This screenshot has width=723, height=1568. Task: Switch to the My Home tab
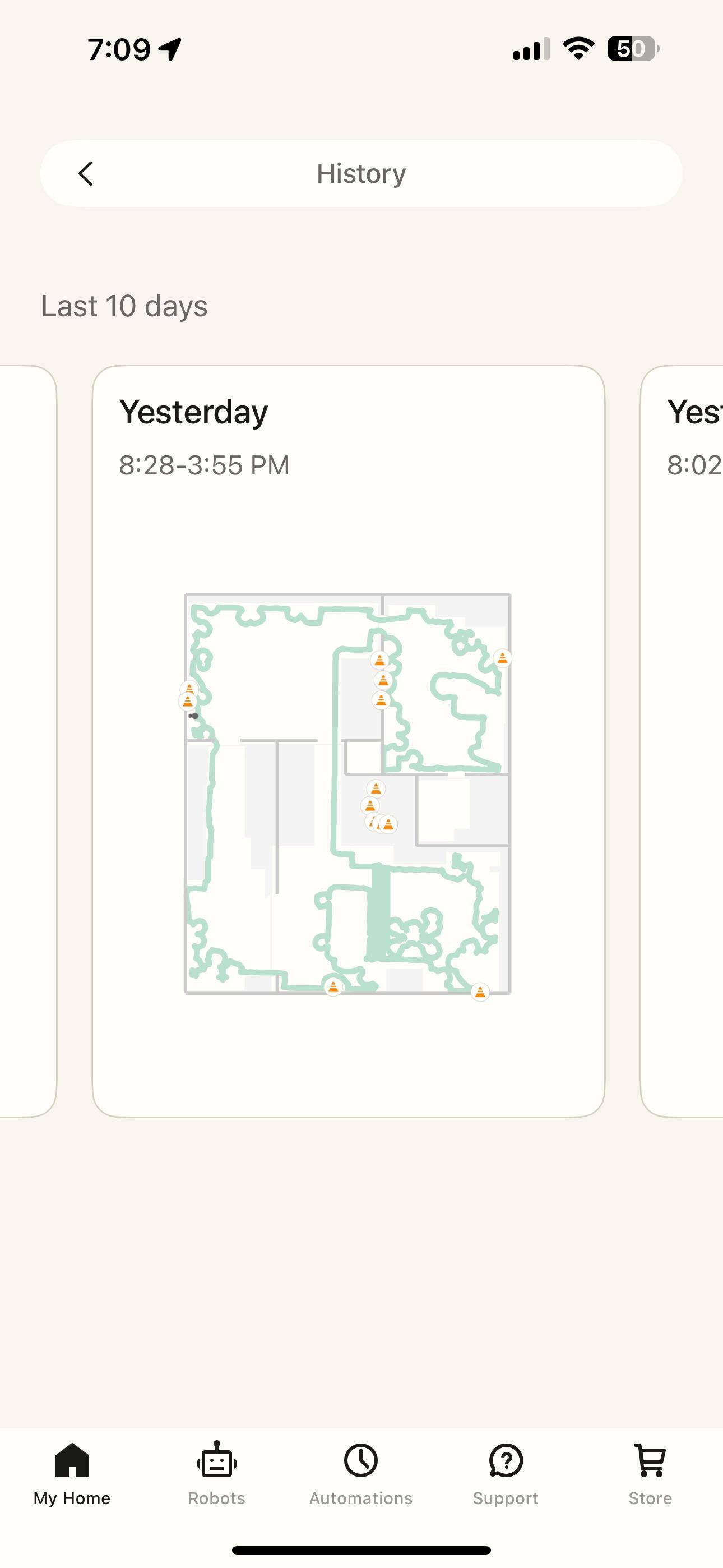[x=72, y=1472]
